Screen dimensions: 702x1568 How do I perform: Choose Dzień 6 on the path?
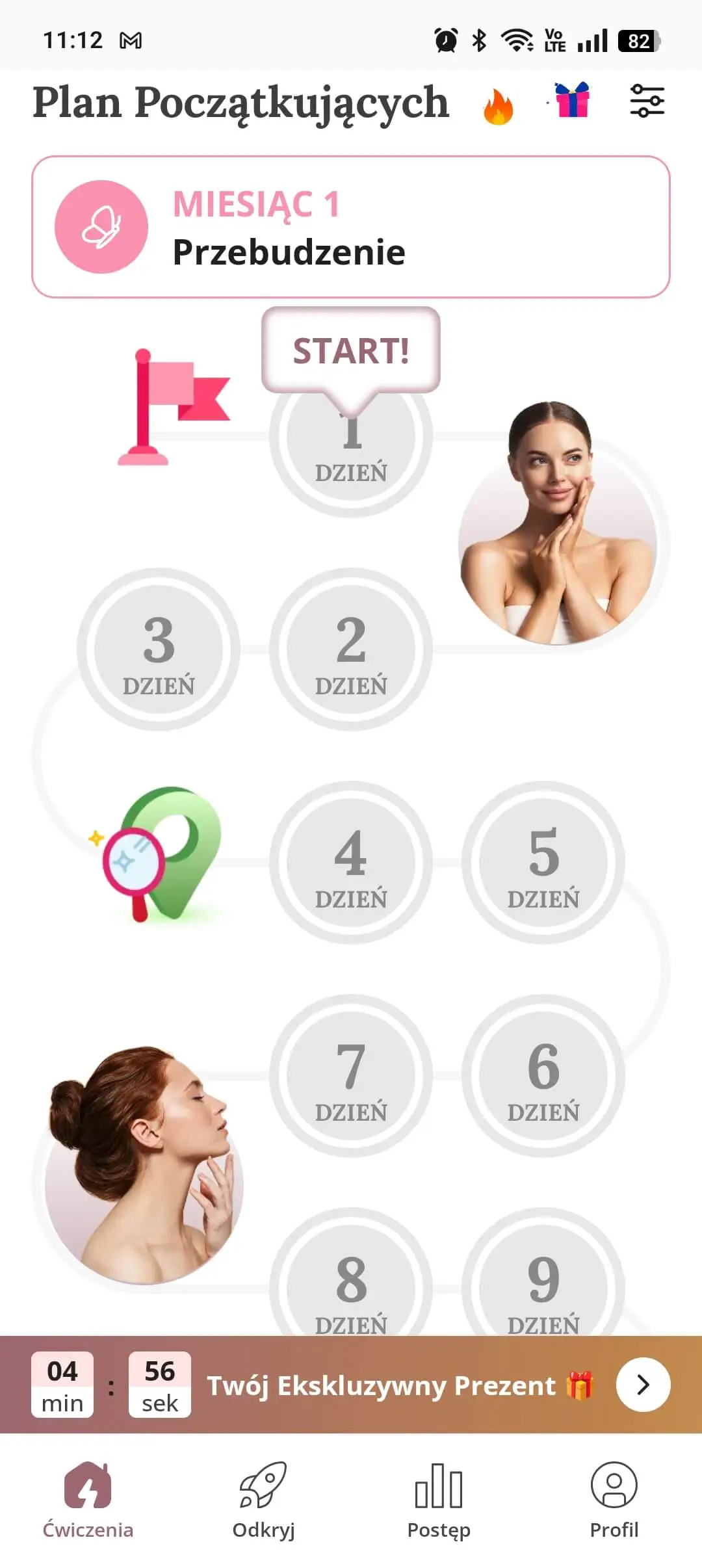pos(543,1076)
